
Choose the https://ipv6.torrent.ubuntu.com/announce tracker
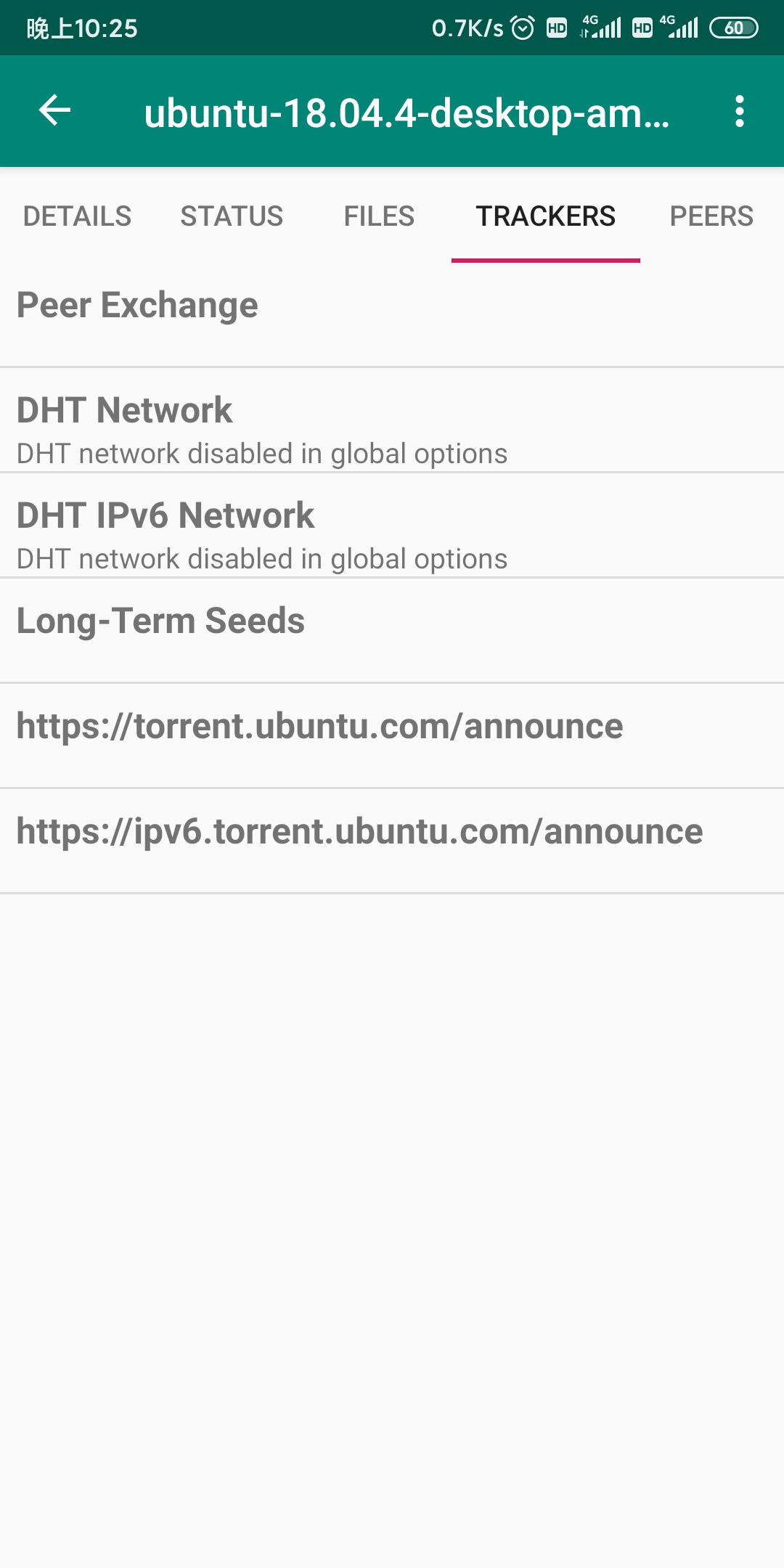click(392, 841)
